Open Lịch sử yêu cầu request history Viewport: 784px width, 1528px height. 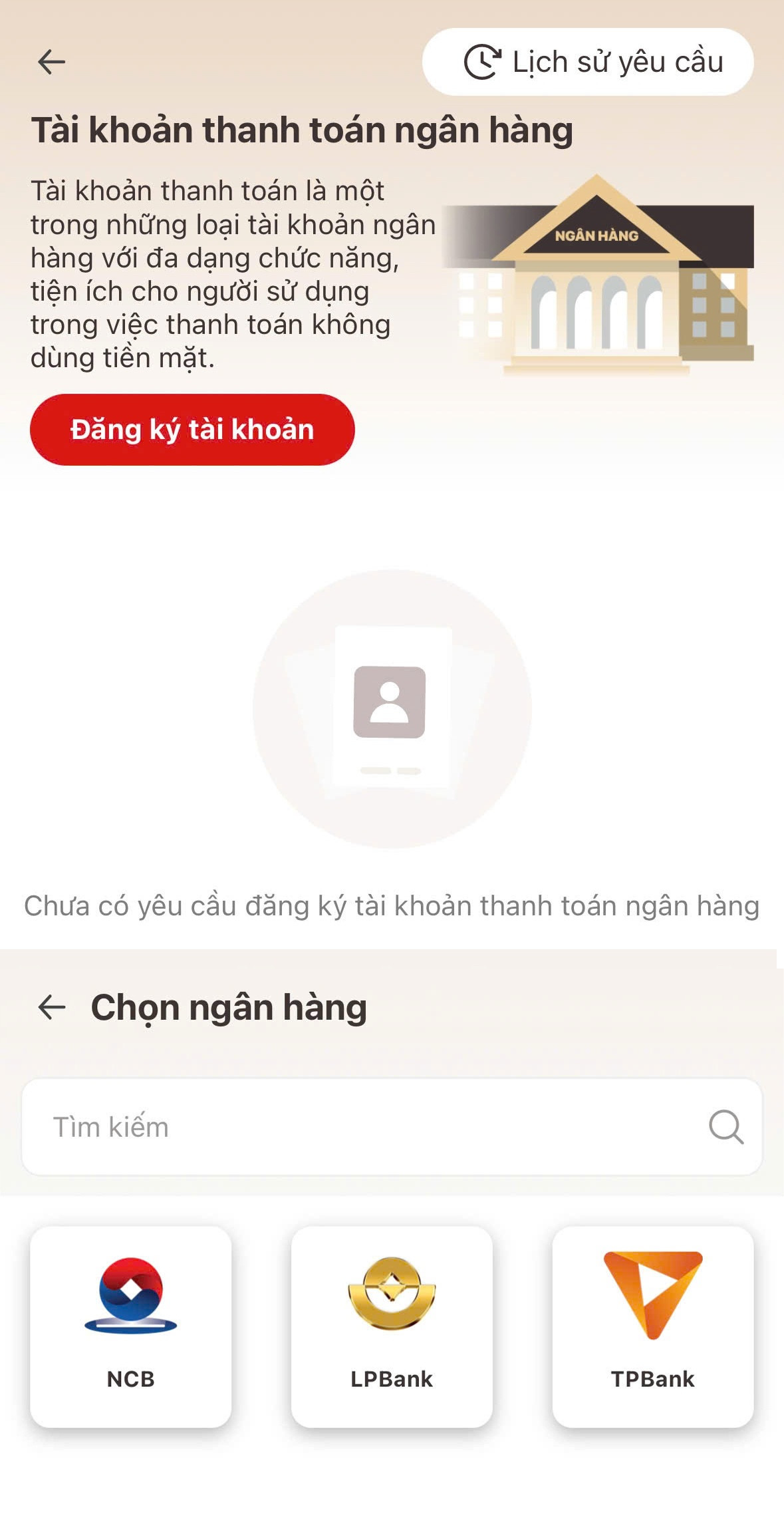click(x=587, y=62)
